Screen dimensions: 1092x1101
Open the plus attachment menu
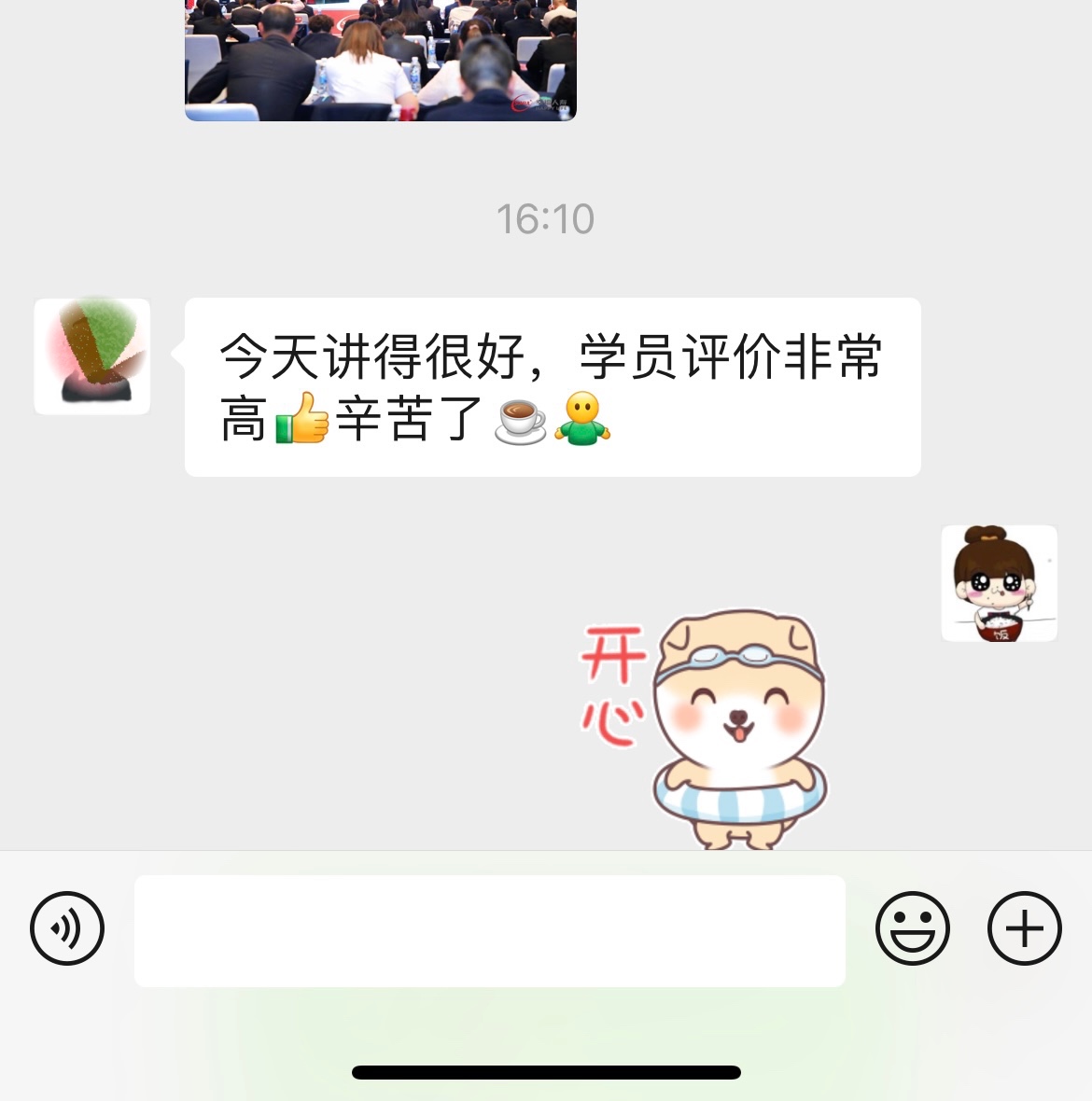1024,928
